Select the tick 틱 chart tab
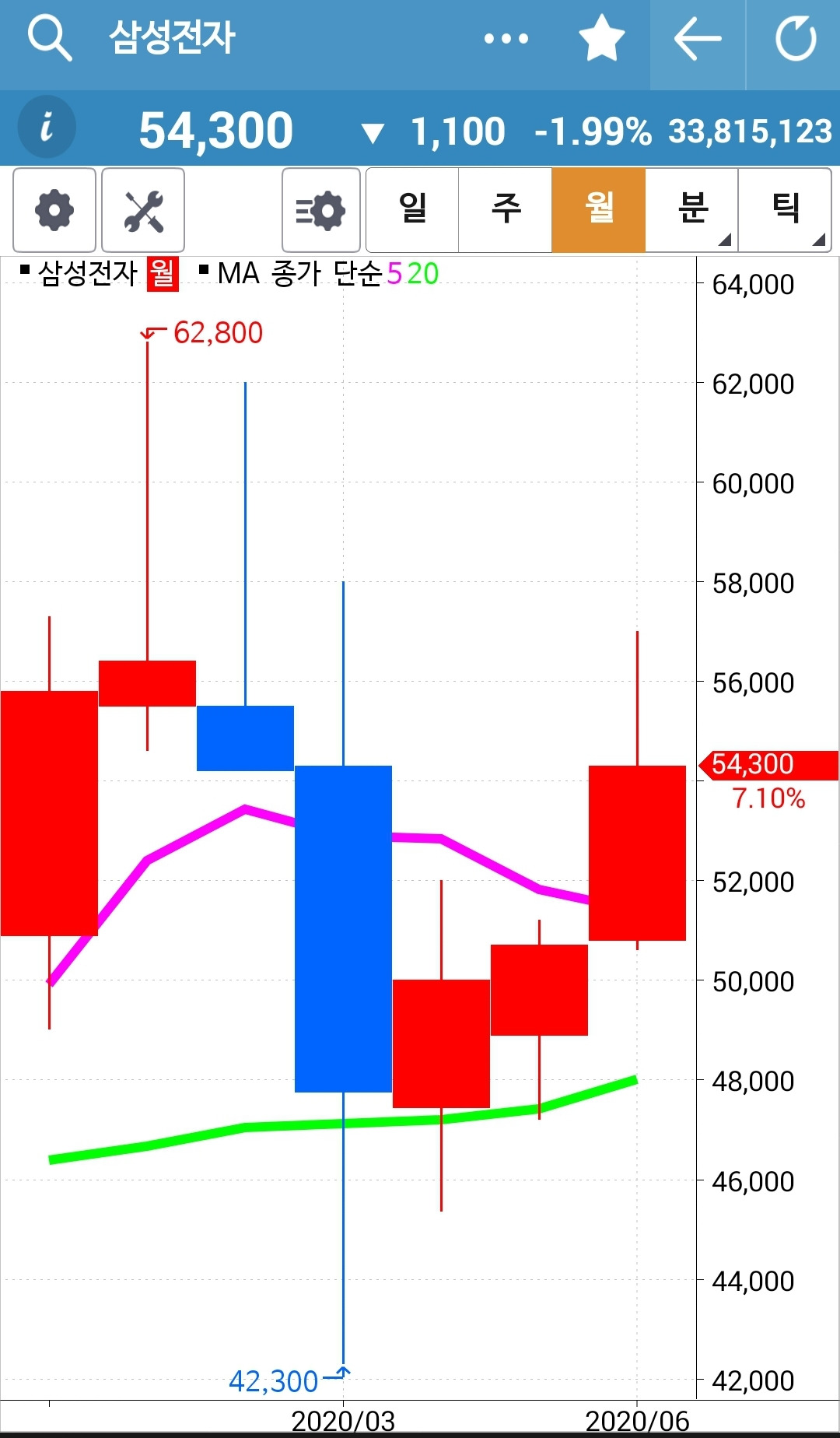Image resolution: width=840 pixels, height=1438 pixels. click(785, 210)
